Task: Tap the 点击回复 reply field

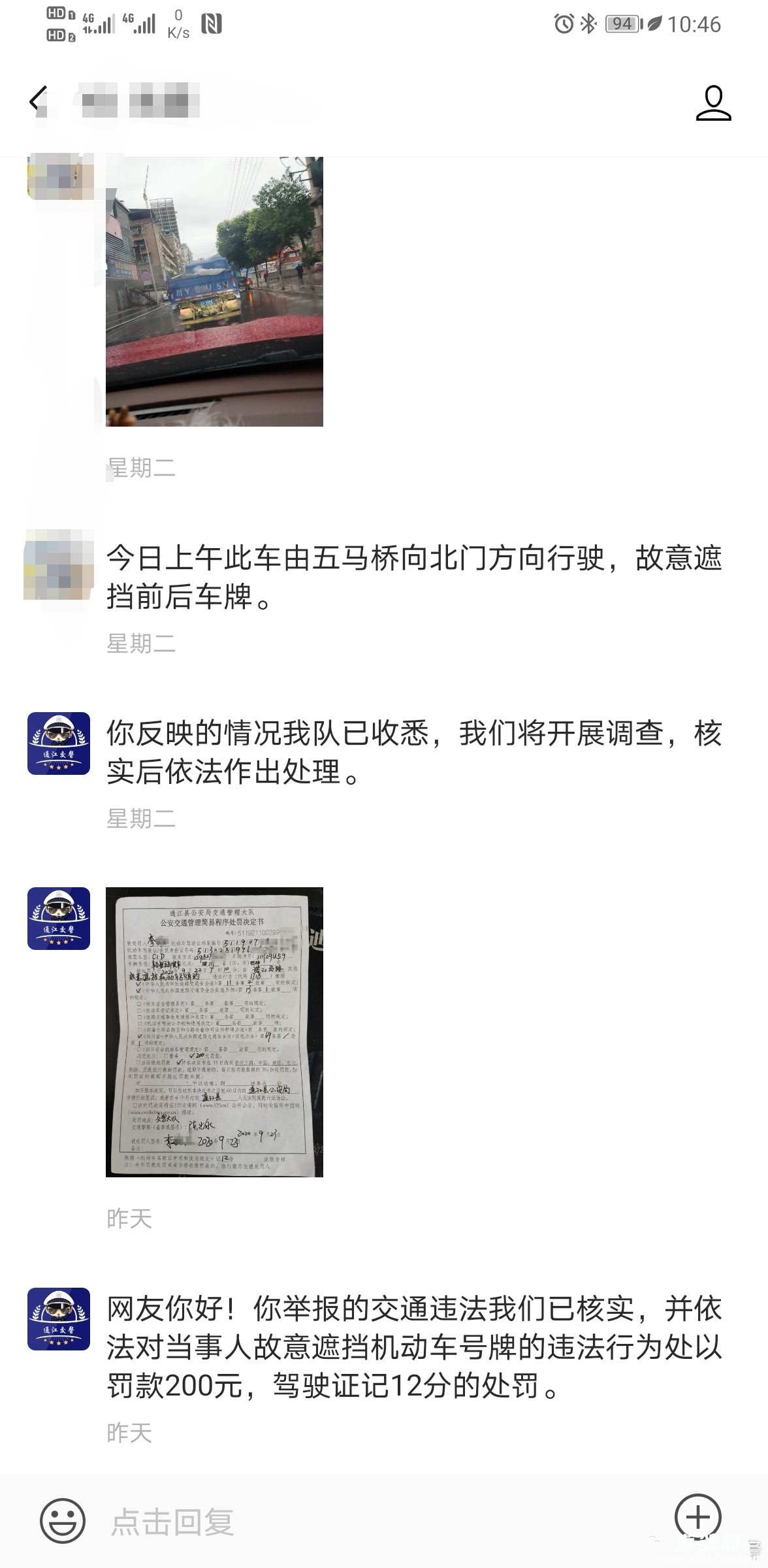Action: coord(379,1521)
